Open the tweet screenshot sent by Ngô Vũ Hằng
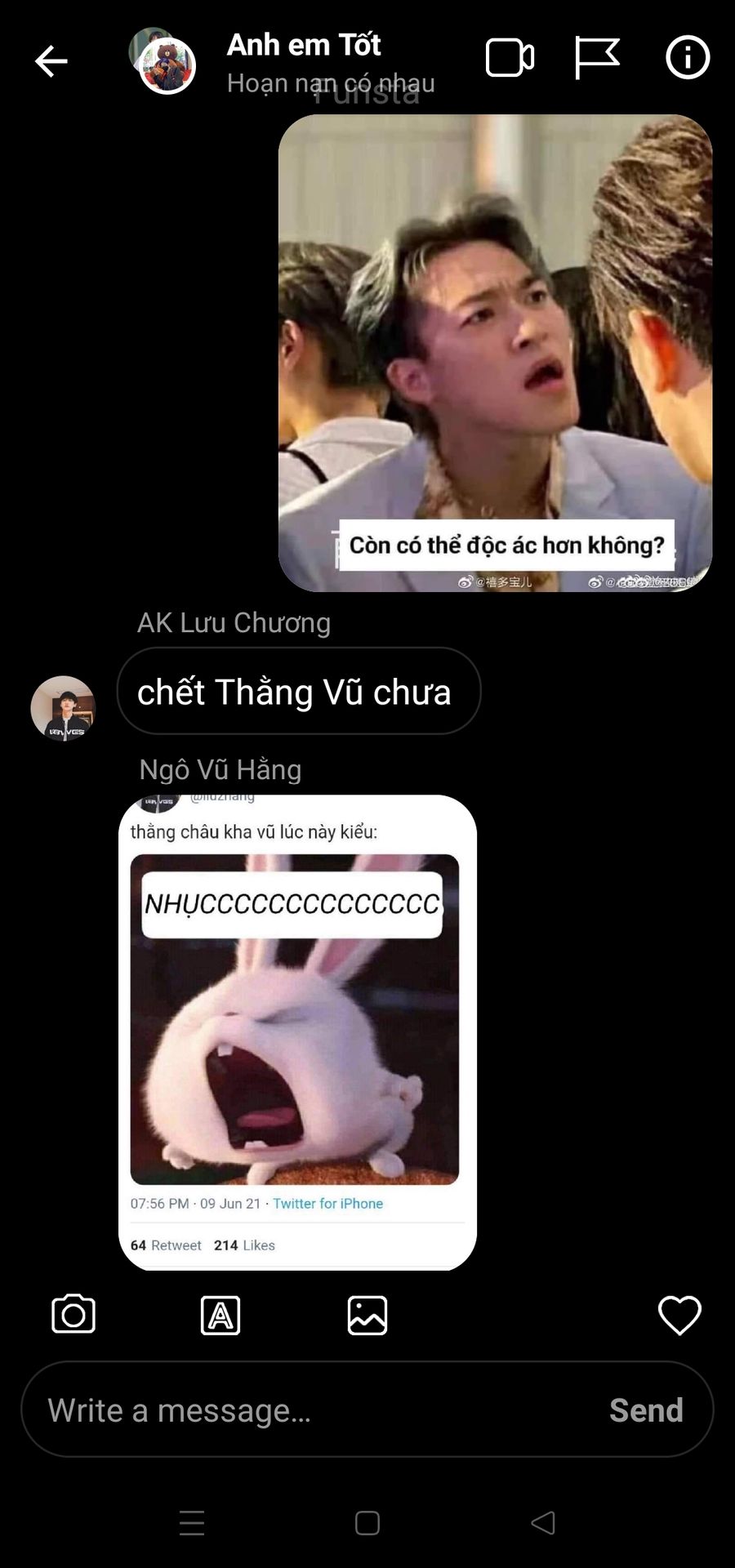The width and height of the screenshot is (735, 1568). pos(297,1031)
